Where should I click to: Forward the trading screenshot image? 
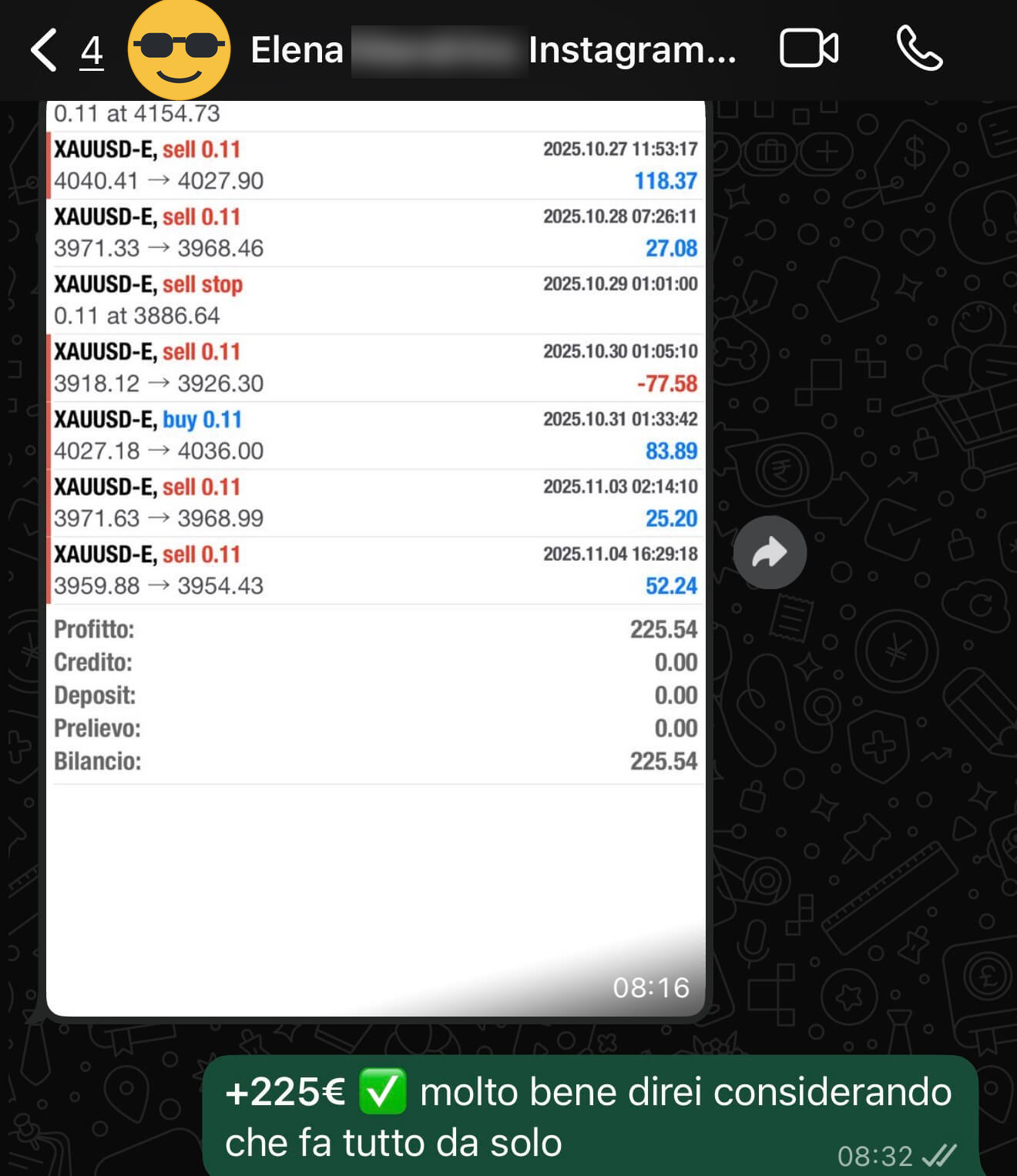pos(770,552)
